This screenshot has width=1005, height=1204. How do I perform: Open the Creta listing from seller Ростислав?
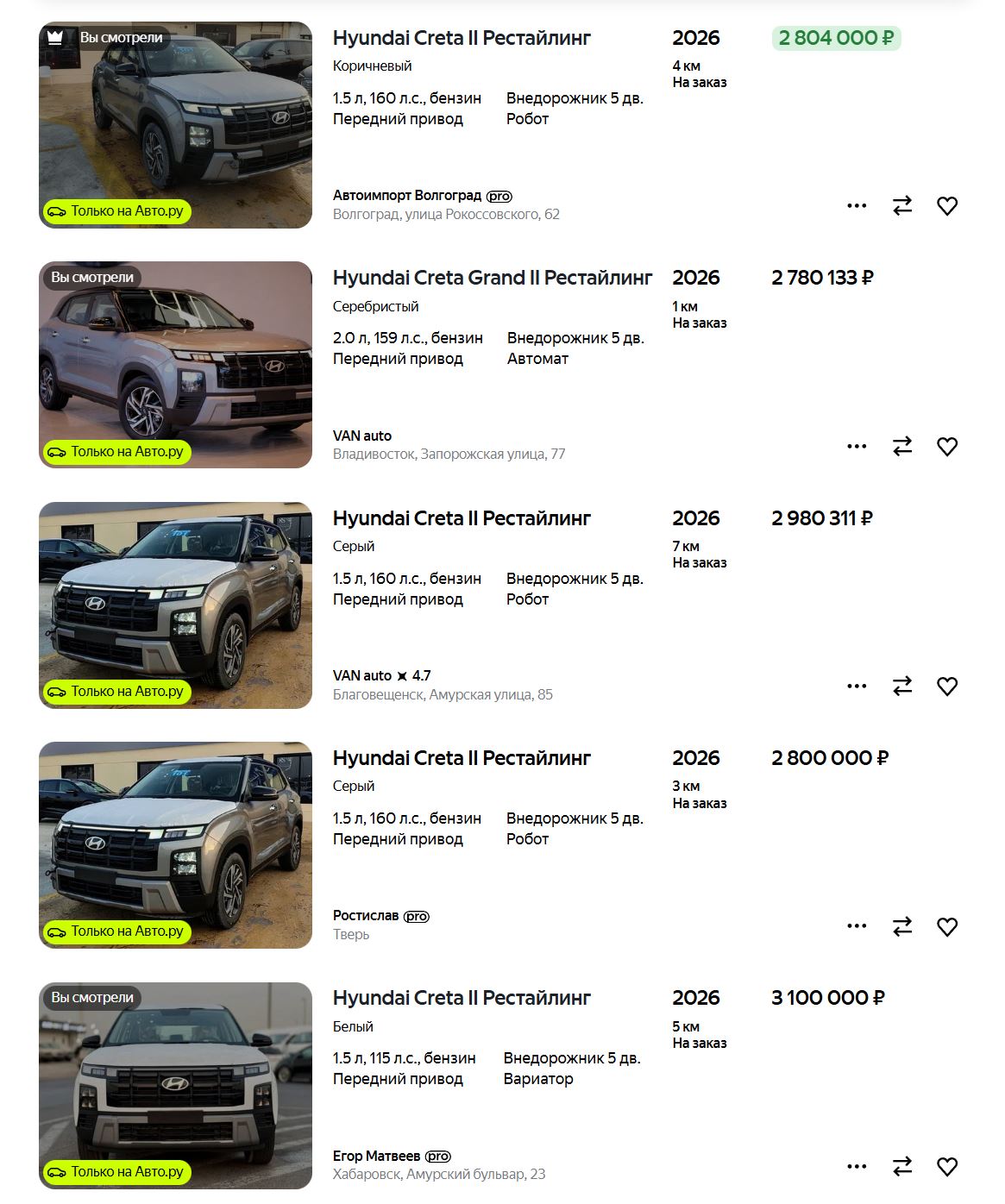(x=462, y=758)
